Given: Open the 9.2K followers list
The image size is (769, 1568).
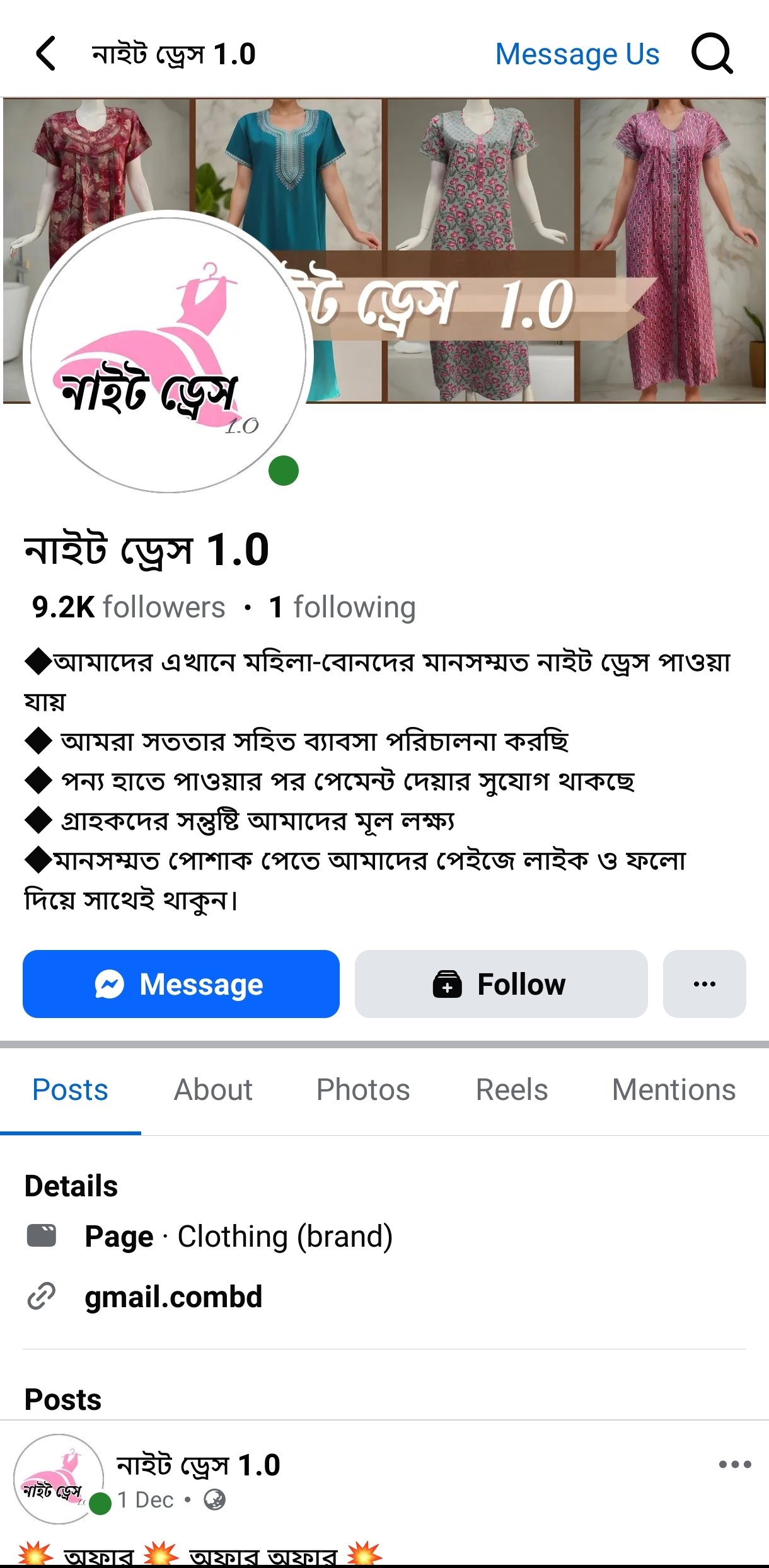Looking at the screenshot, I should pyautogui.click(x=129, y=607).
